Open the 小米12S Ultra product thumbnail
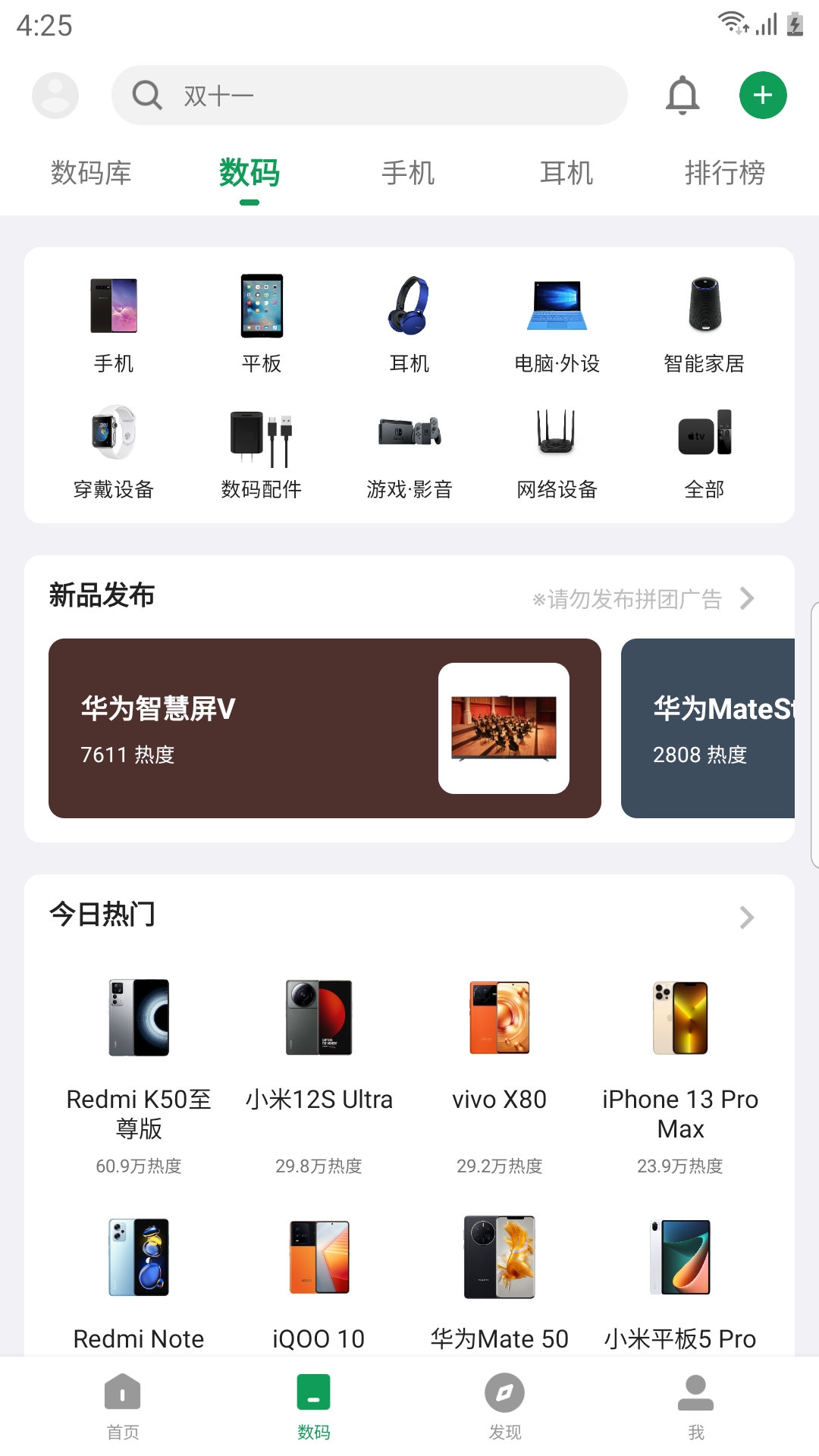Viewport: 819px width, 1456px height. click(x=318, y=1018)
